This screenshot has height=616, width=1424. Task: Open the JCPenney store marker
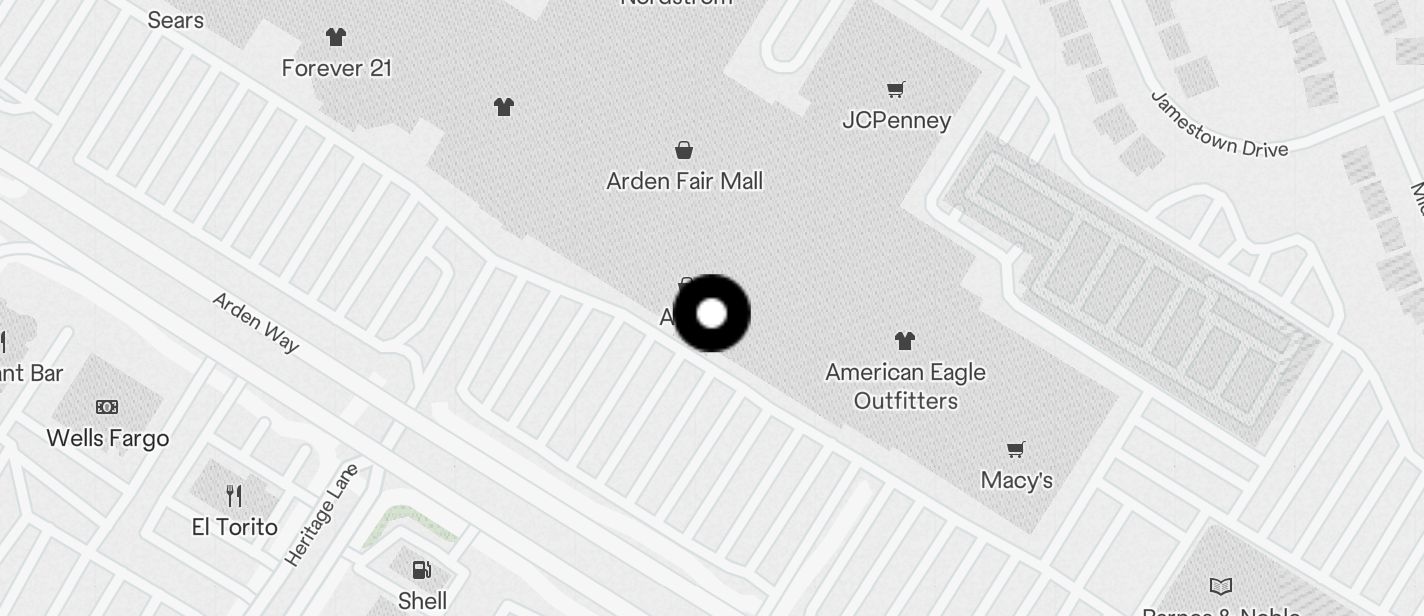(x=895, y=91)
